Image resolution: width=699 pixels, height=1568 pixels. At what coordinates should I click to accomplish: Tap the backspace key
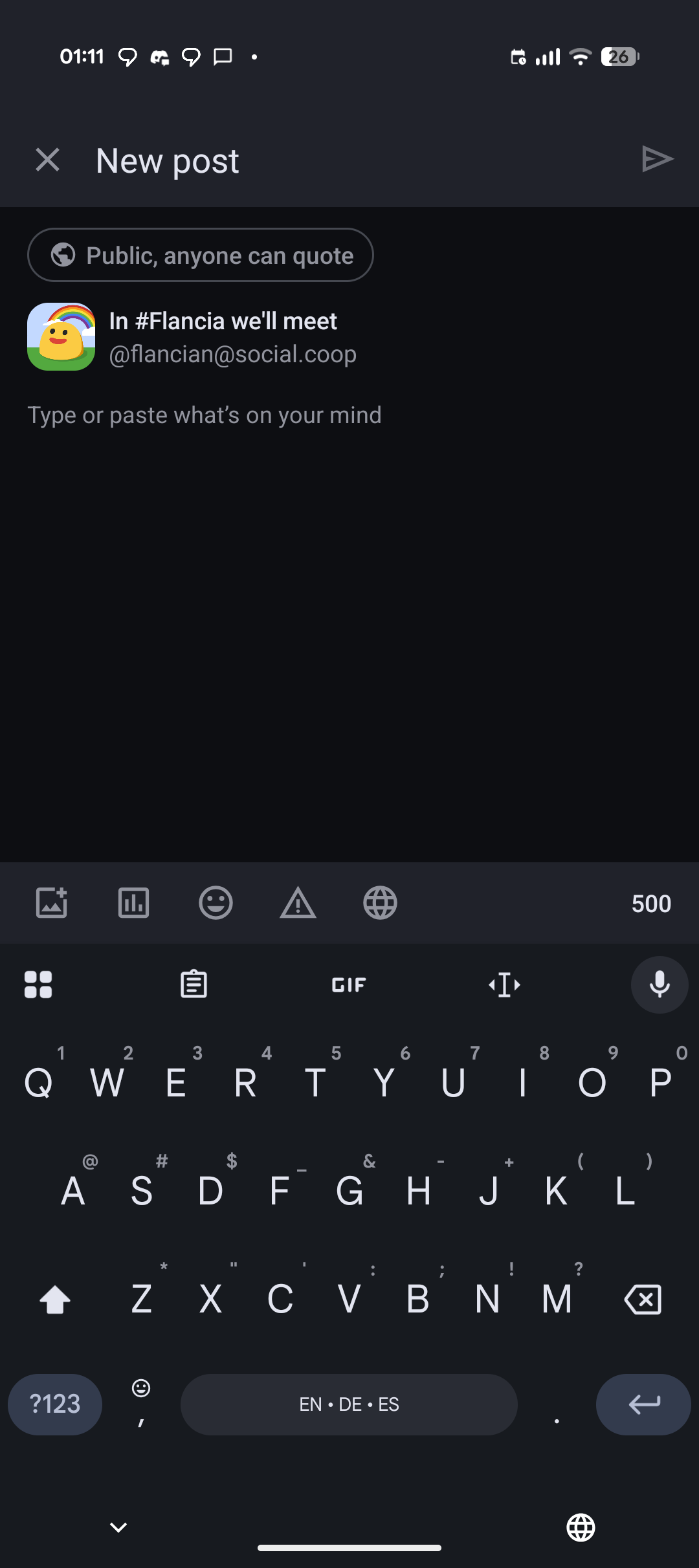click(x=643, y=1299)
